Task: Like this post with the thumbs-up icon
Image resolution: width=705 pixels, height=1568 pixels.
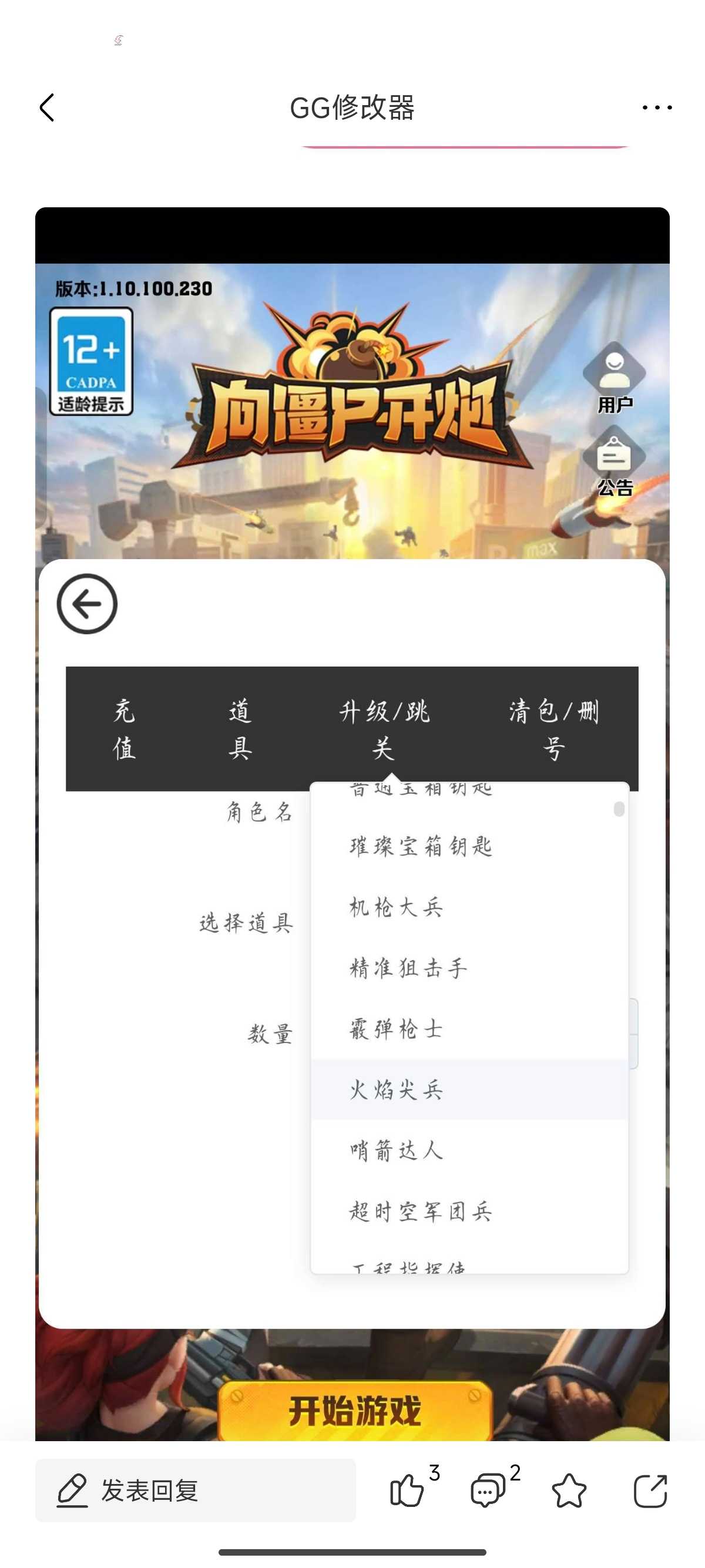Action: point(407,1490)
